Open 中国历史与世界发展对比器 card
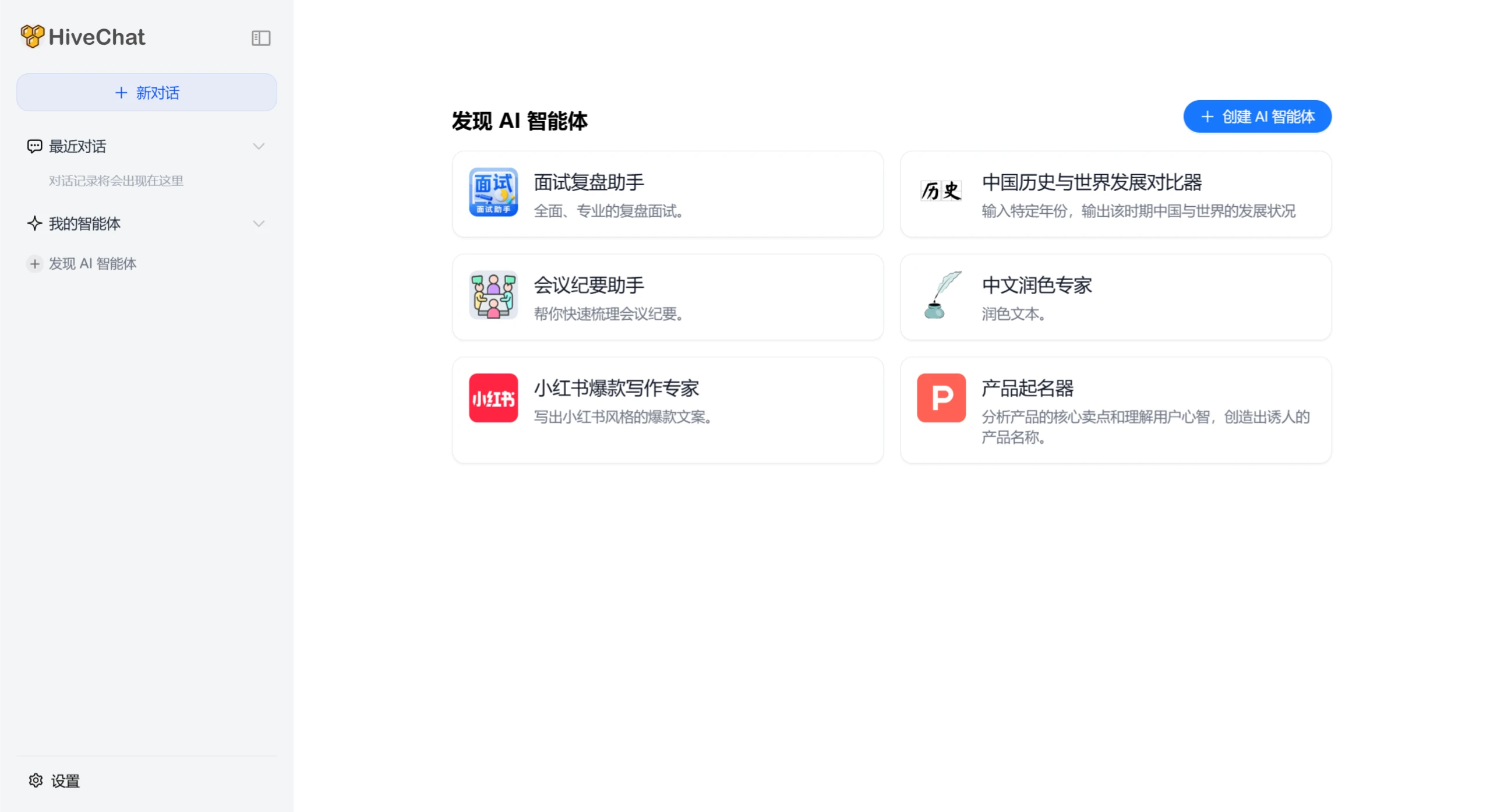The image size is (1490, 812). click(1115, 195)
